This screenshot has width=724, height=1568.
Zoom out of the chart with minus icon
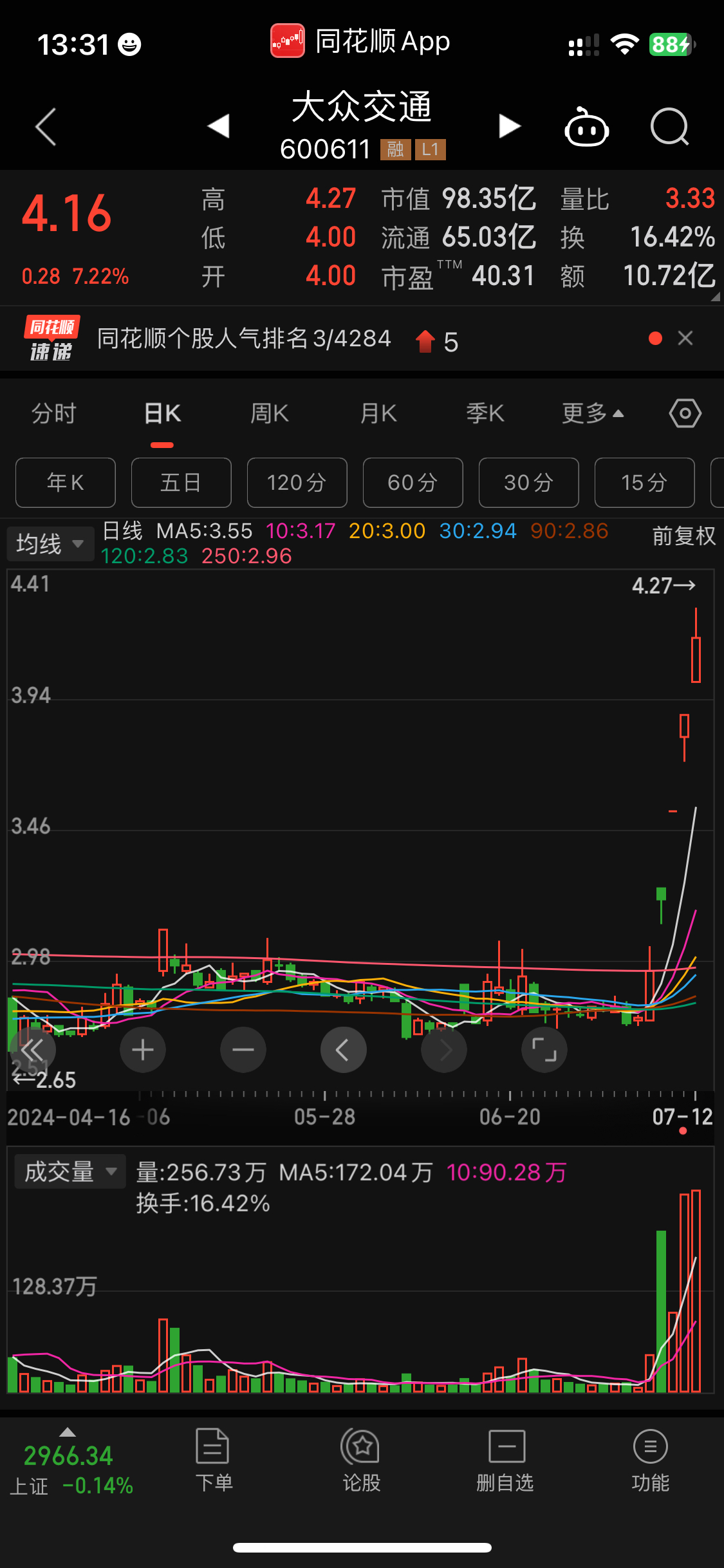point(243,1049)
